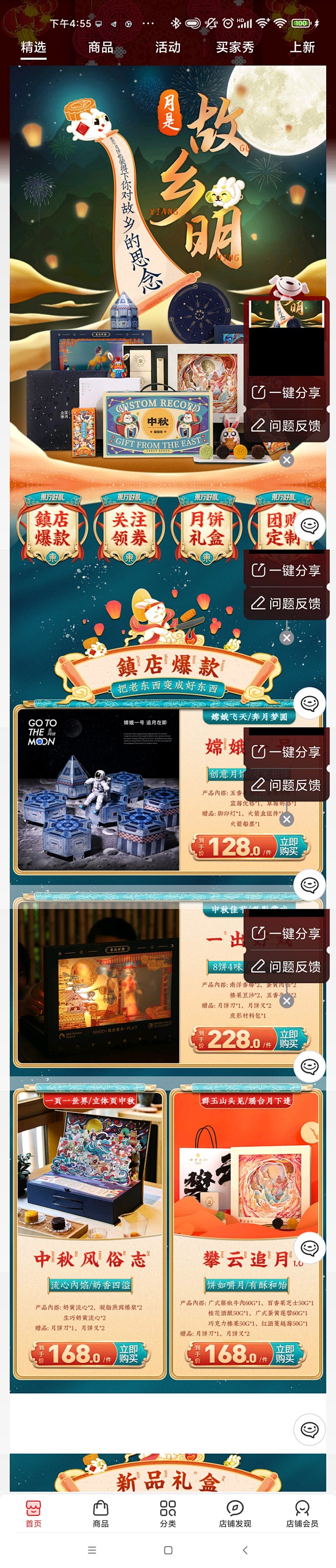Open the 店铺发现 bottom tab

pyautogui.click(x=235, y=1514)
